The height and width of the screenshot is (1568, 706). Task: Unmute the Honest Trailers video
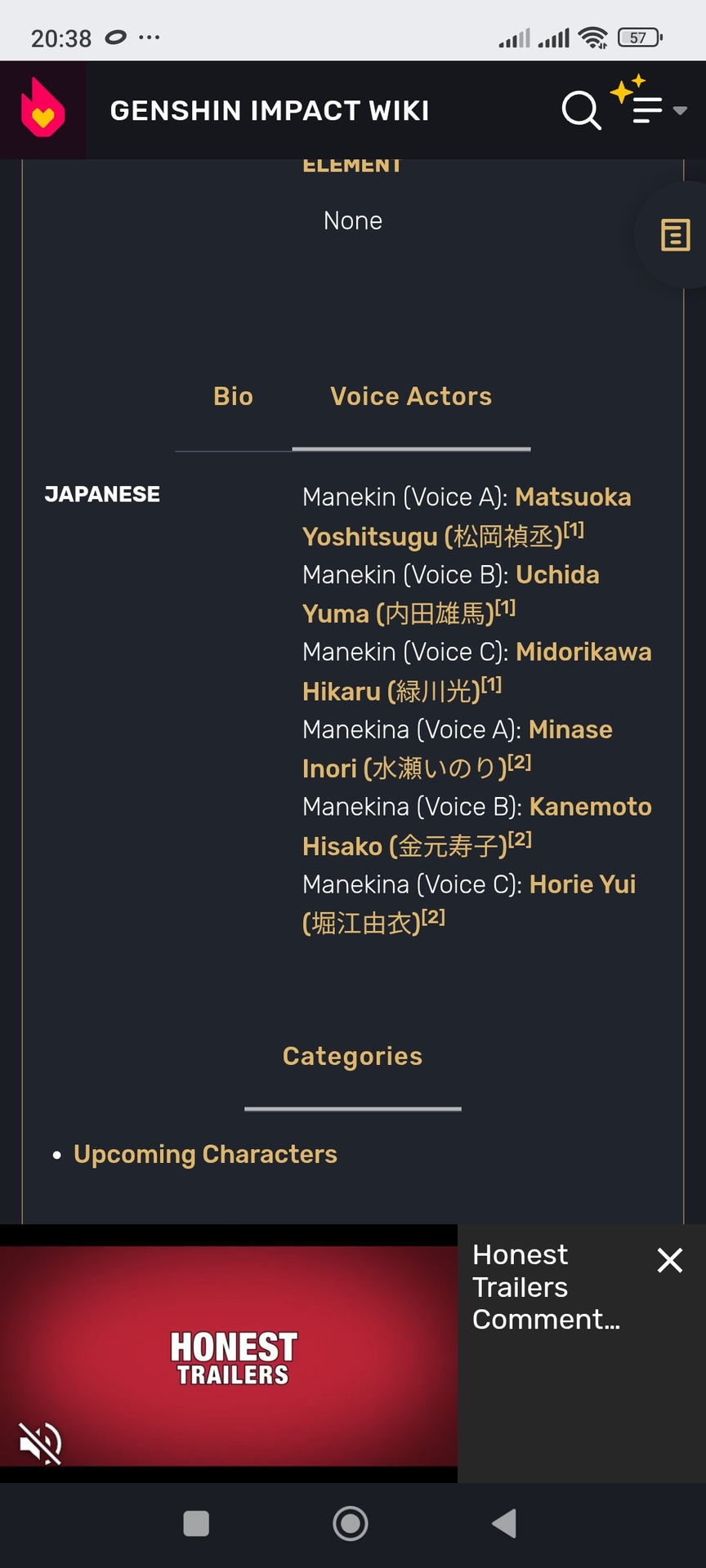[x=40, y=1443]
